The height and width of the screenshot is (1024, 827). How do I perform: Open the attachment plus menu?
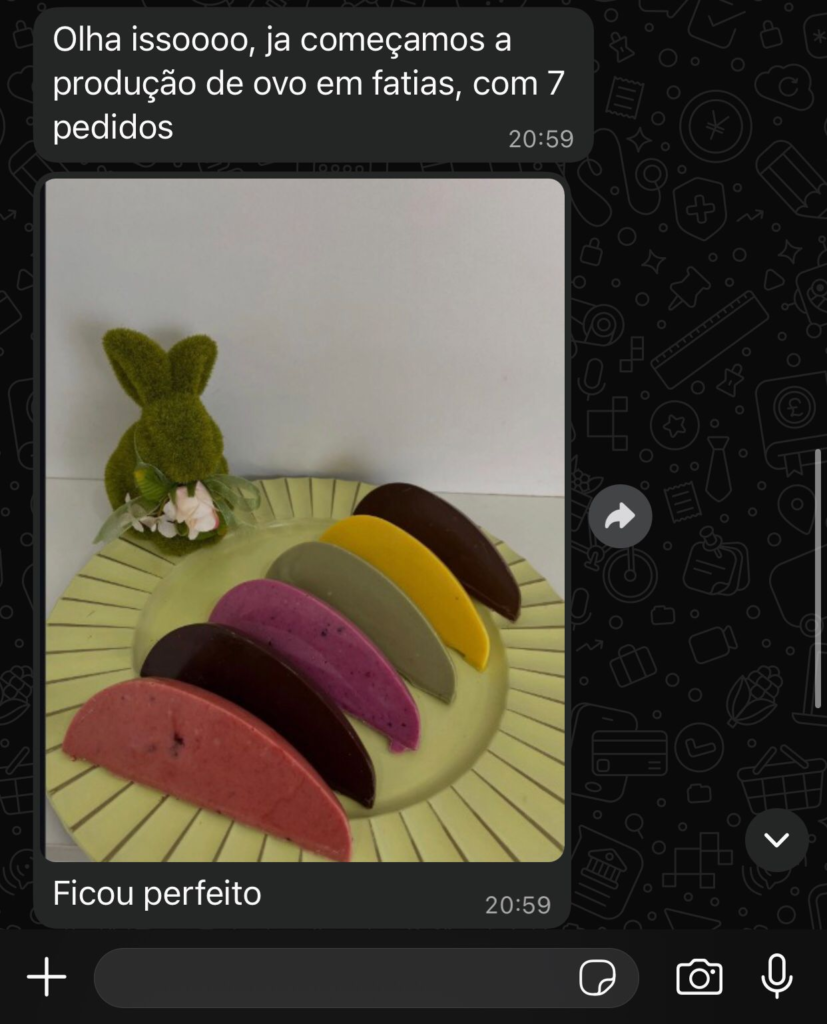point(46,977)
